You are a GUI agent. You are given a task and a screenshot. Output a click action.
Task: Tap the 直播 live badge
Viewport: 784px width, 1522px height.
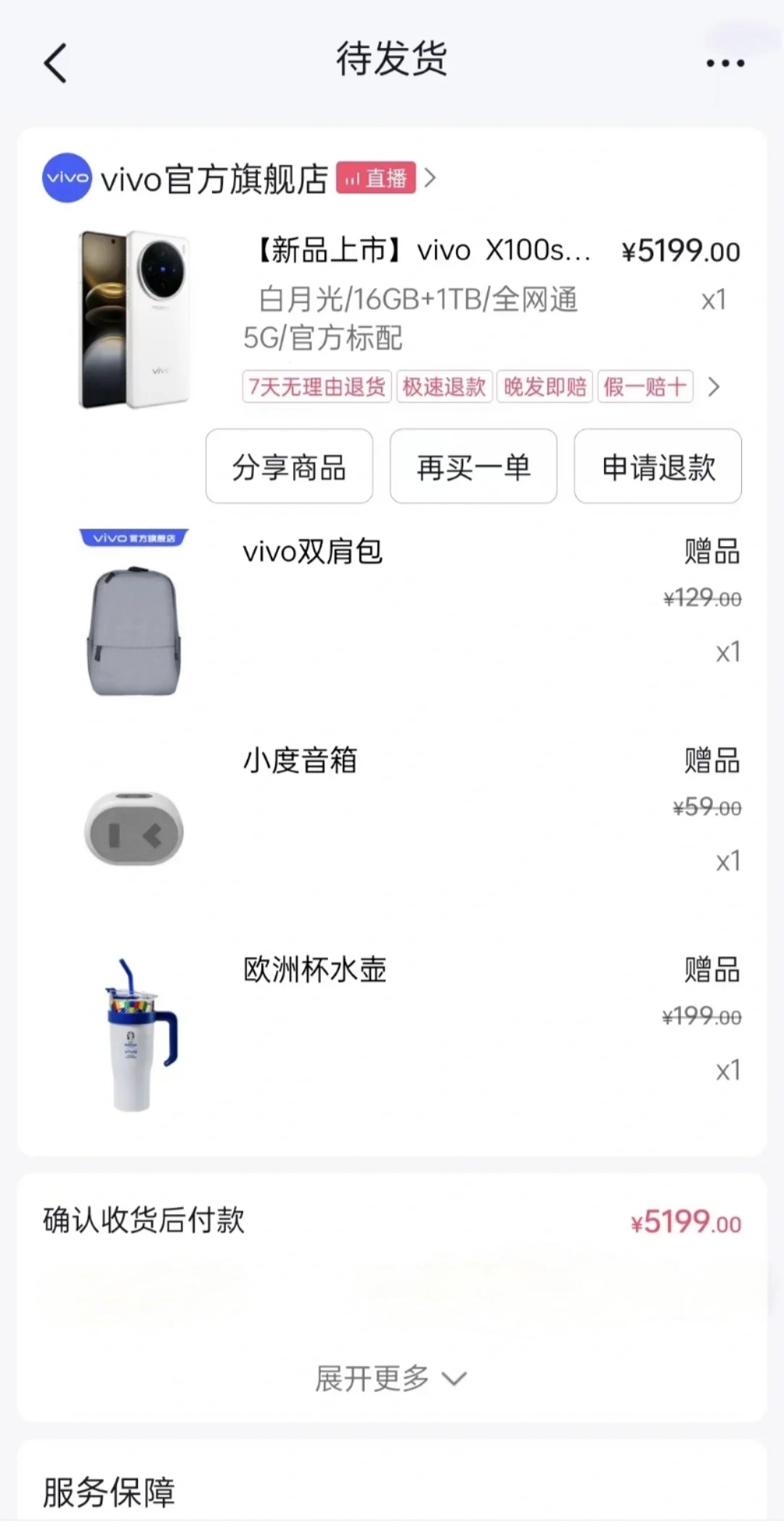[x=375, y=178]
